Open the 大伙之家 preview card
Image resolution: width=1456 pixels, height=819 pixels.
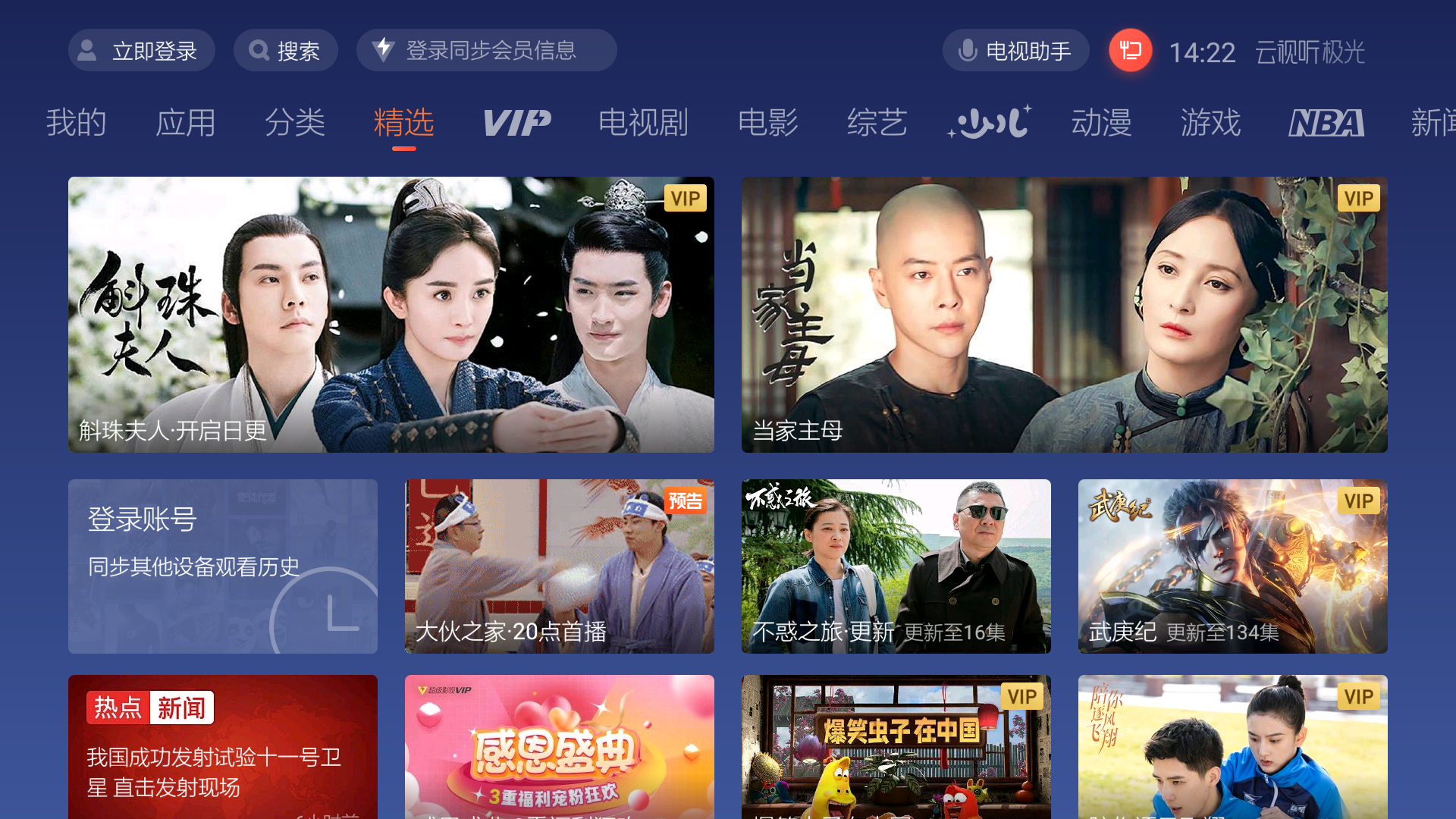point(559,566)
